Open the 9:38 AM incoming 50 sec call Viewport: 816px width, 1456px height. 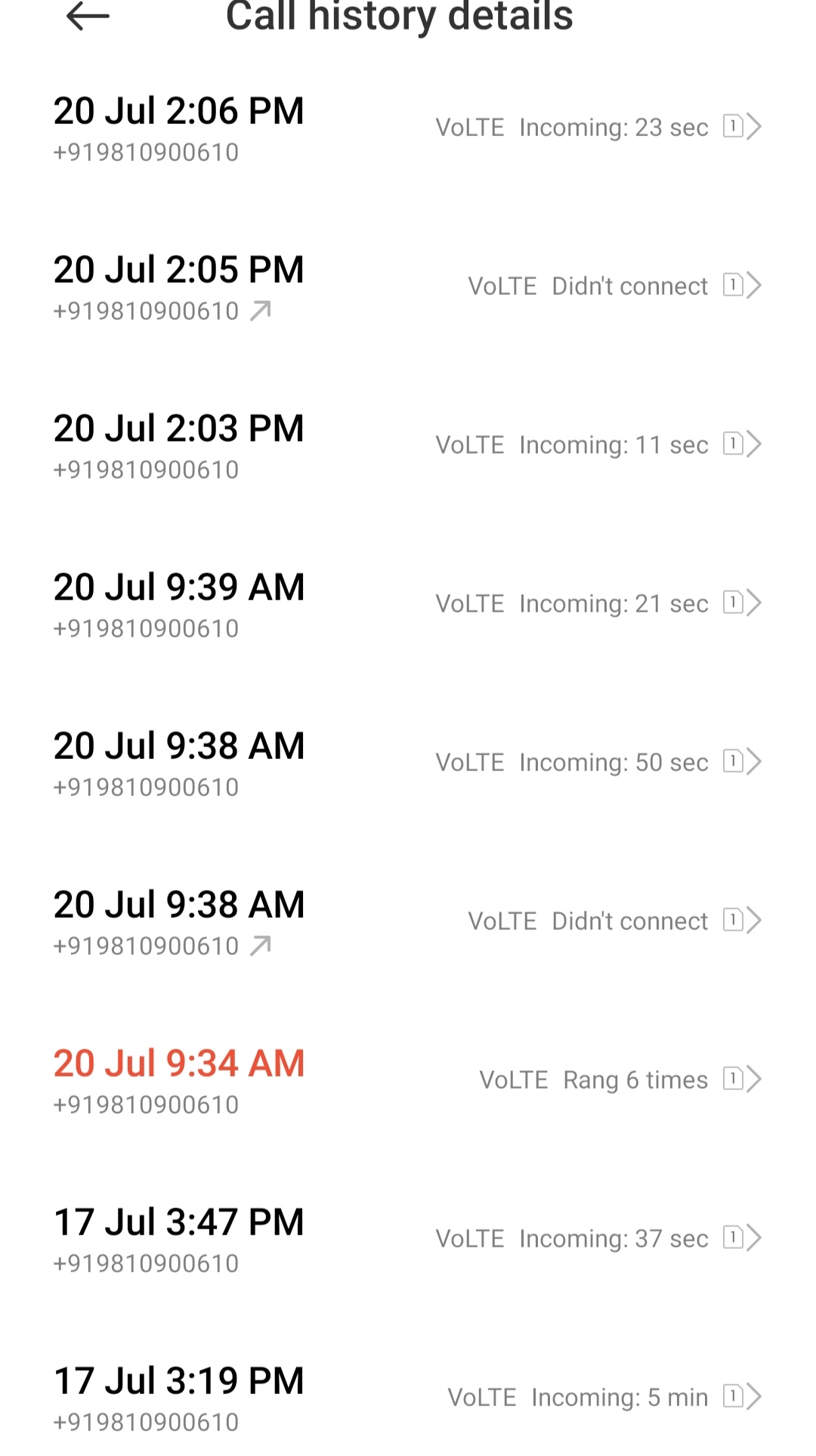point(408,763)
